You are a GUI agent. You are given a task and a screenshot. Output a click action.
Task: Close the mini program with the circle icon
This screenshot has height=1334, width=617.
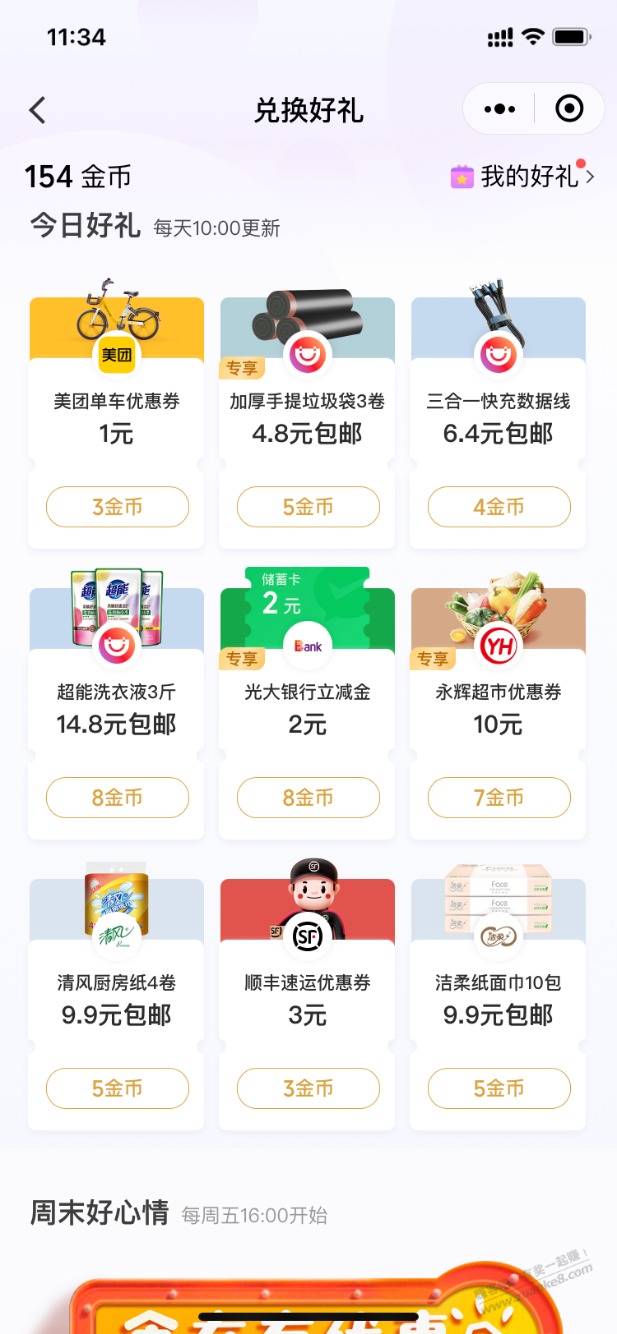[x=569, y=109]
